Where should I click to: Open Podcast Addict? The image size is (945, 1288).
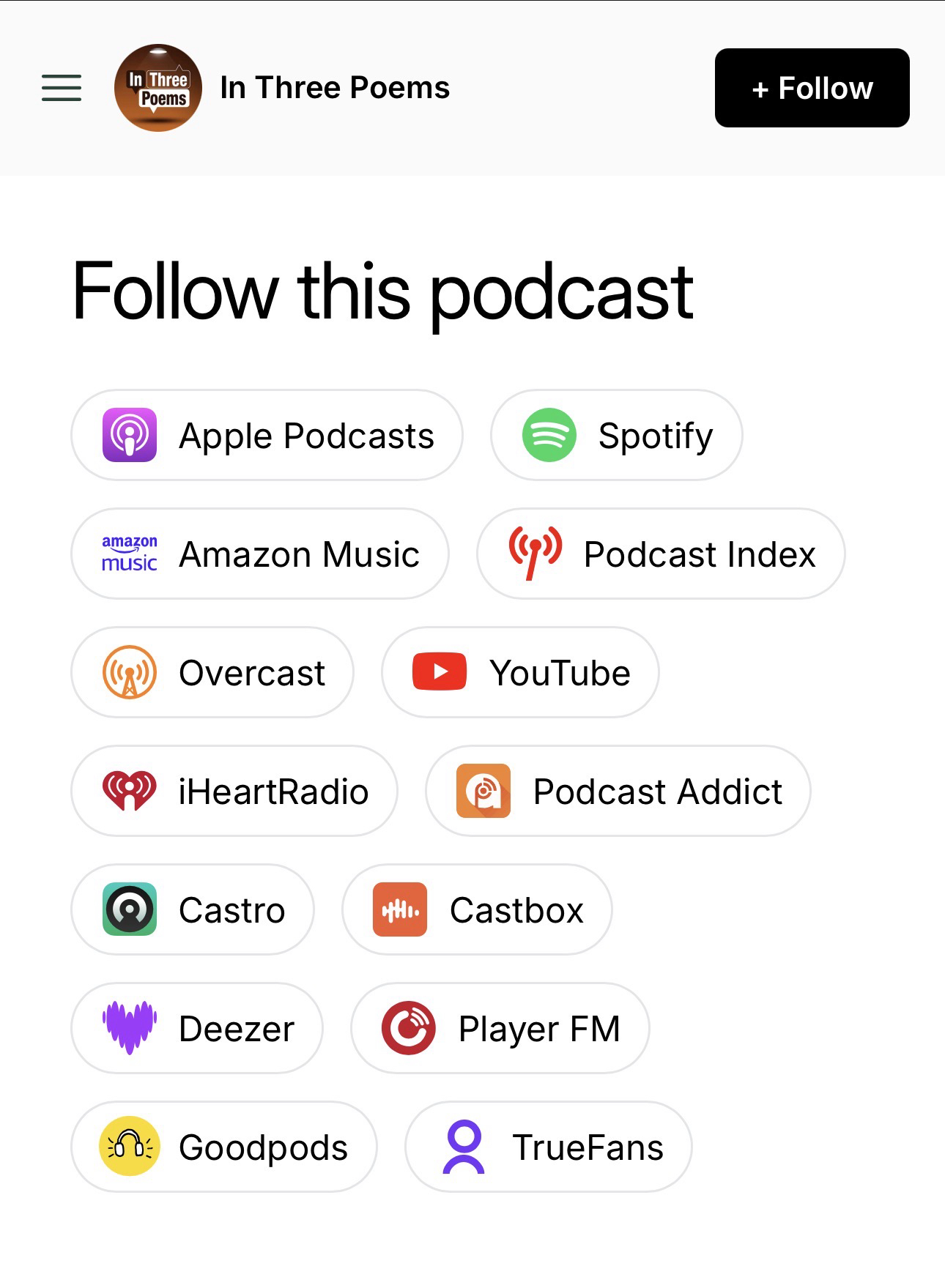[618, 791]
